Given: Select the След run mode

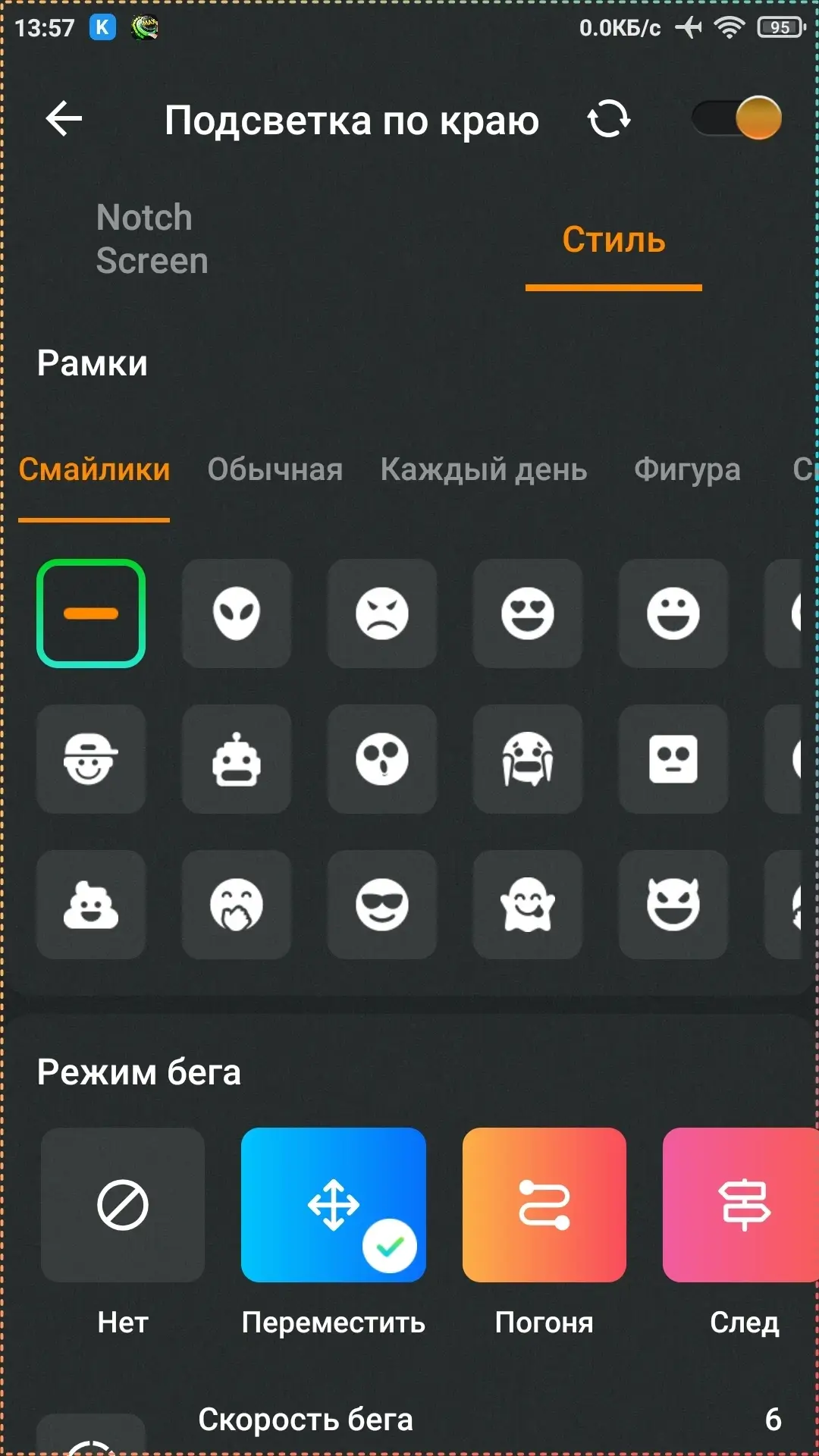Looking at the screenshot, I should click(x=742, y=1205).
